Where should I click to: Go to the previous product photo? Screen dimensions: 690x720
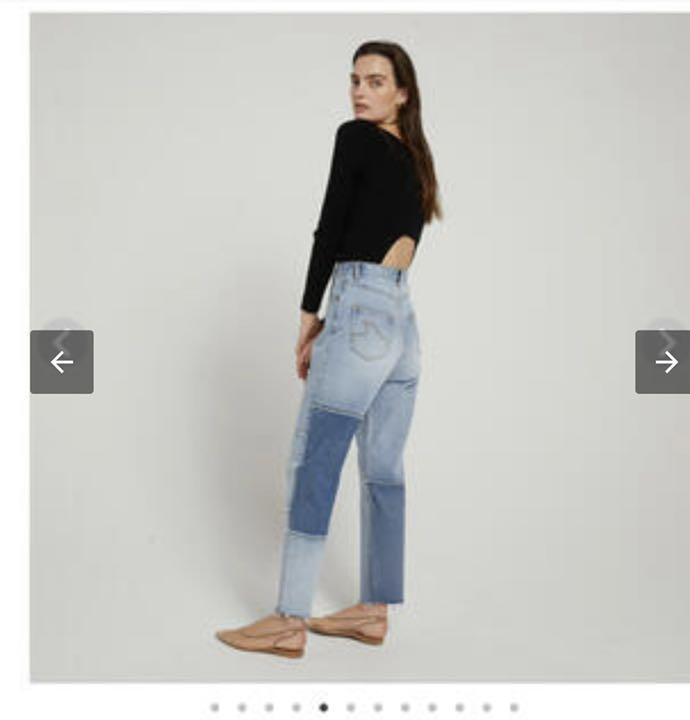click(x=62, y=362)
